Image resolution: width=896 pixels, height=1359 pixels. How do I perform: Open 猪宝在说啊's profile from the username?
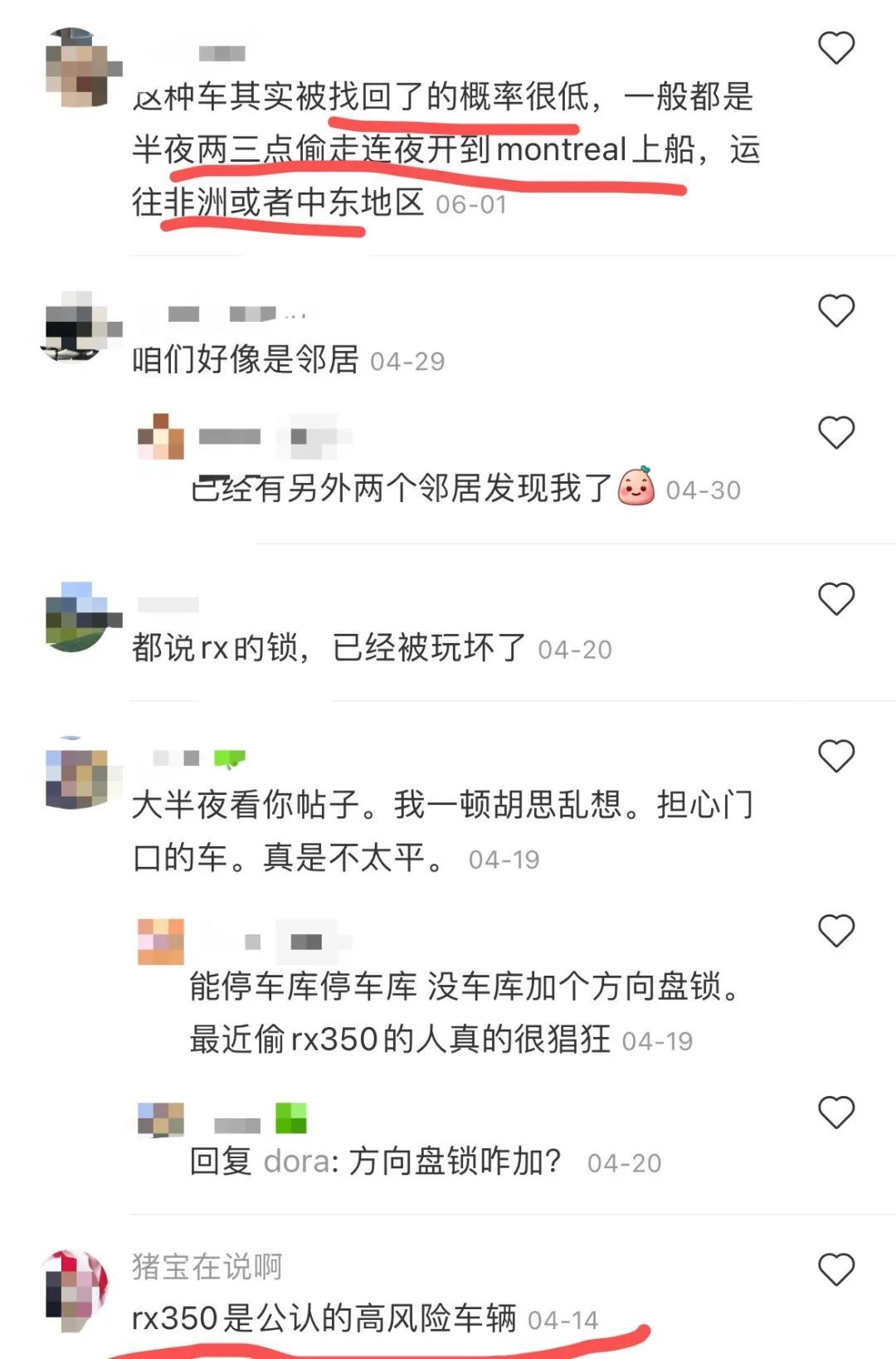(x=207, y=1266)
